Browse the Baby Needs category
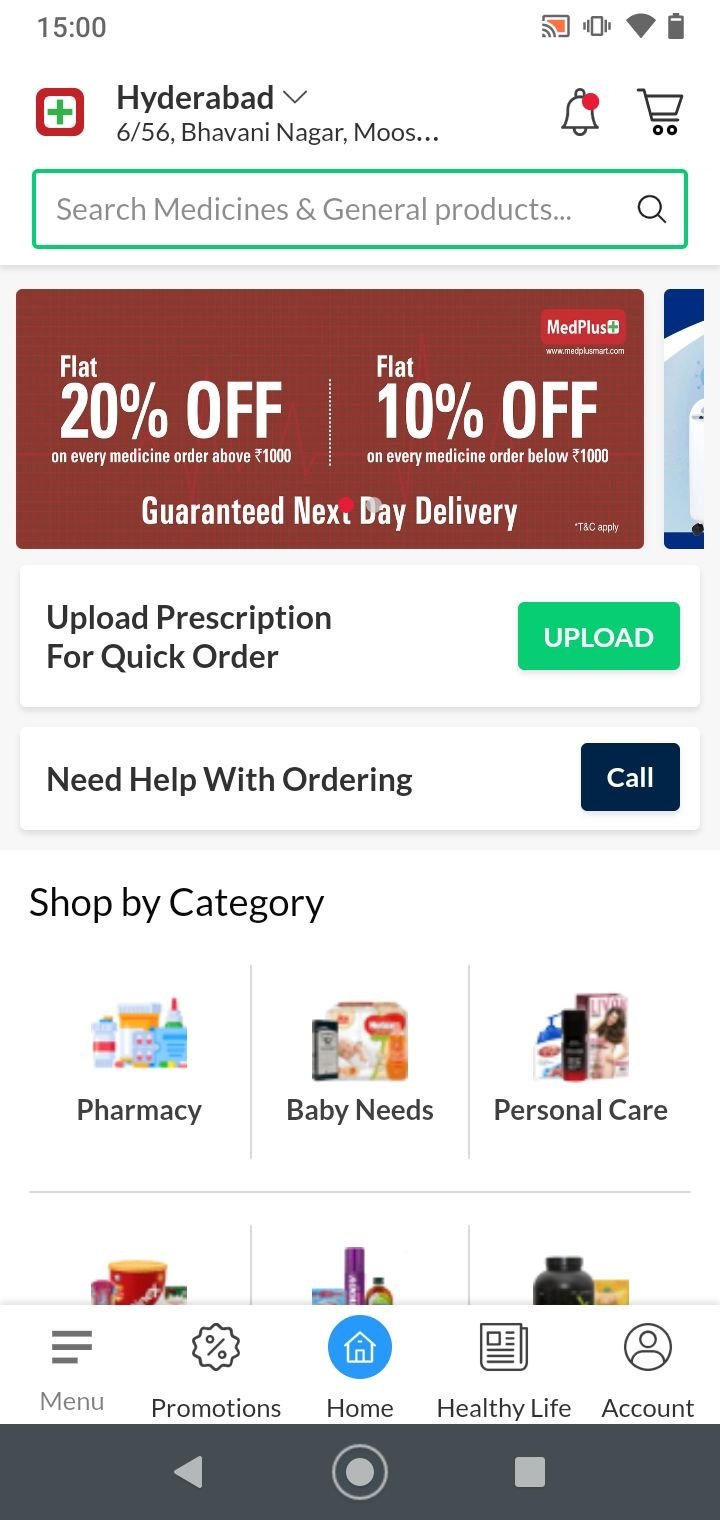The height and width of the screenshot is (1520, 720). tap(360, 1061)
